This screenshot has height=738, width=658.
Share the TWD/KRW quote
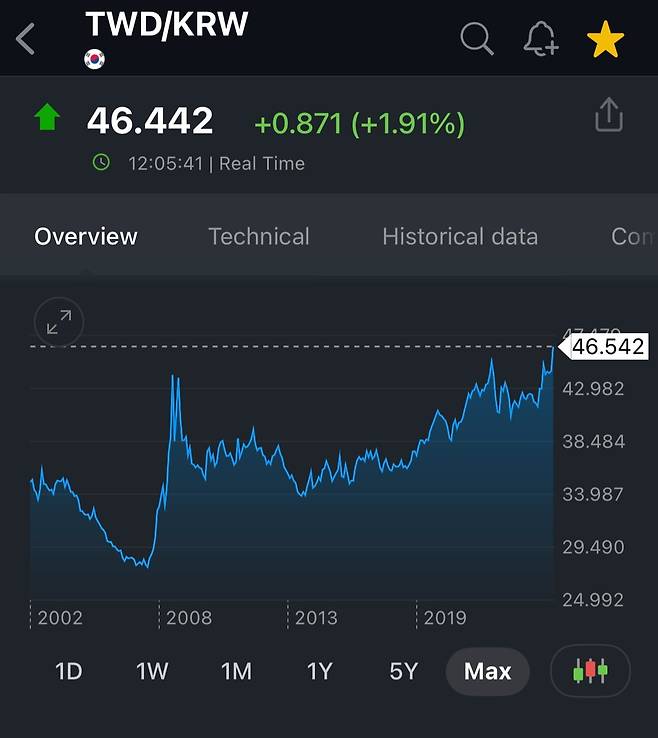tap(608, 117)
